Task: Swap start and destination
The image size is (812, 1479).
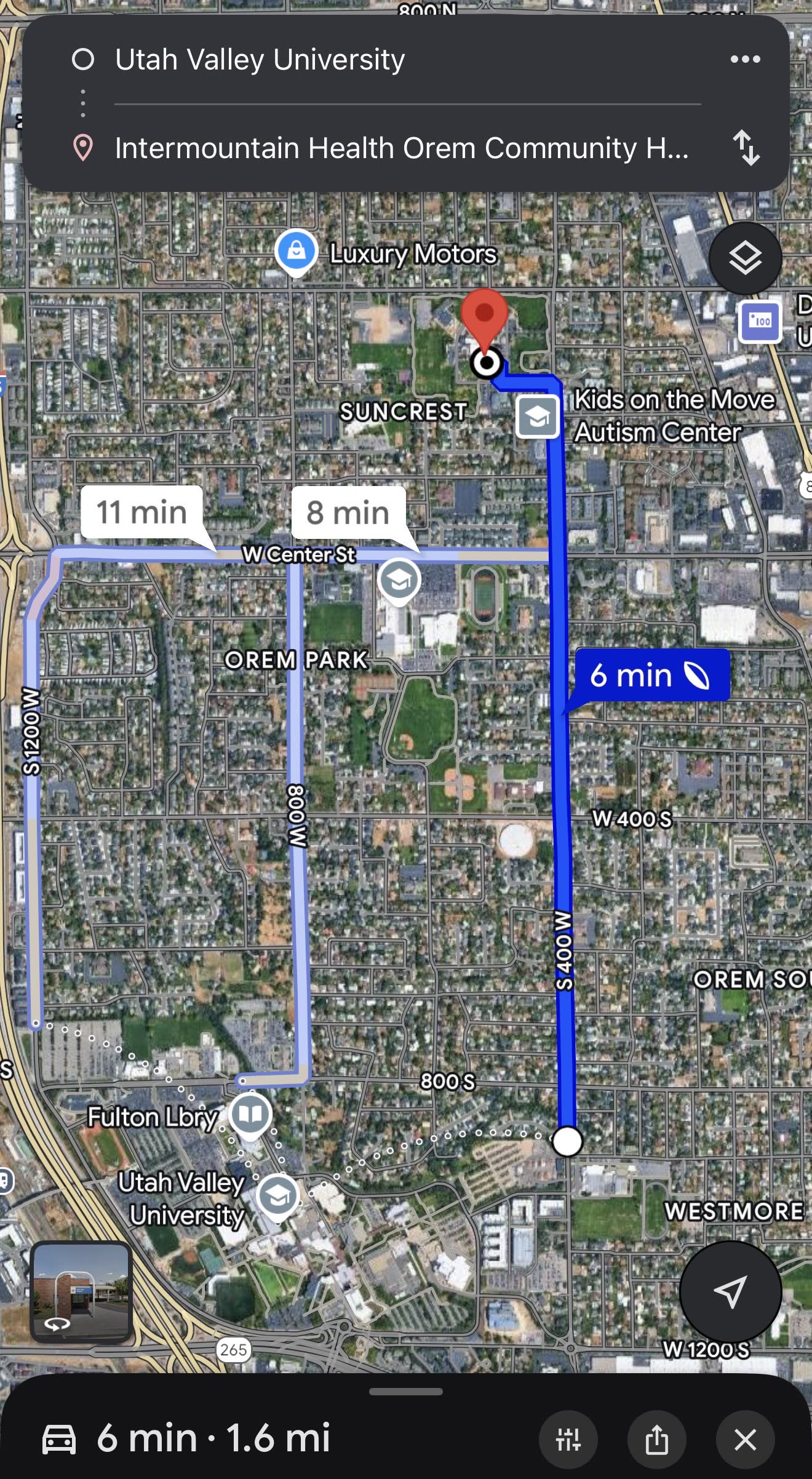Action: click(x=746, y=148)
